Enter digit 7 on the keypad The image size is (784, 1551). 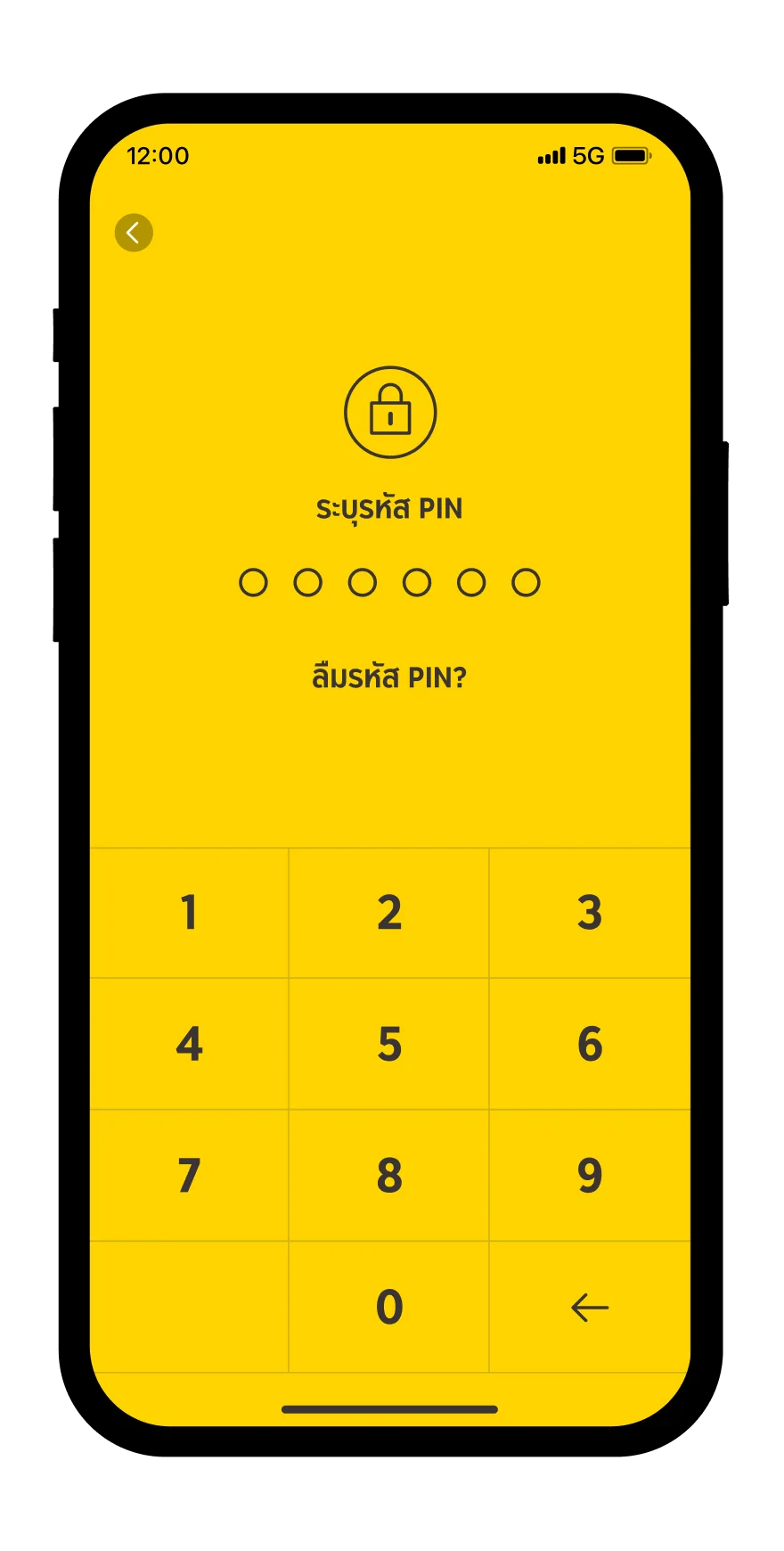(x=189, y=1175)
